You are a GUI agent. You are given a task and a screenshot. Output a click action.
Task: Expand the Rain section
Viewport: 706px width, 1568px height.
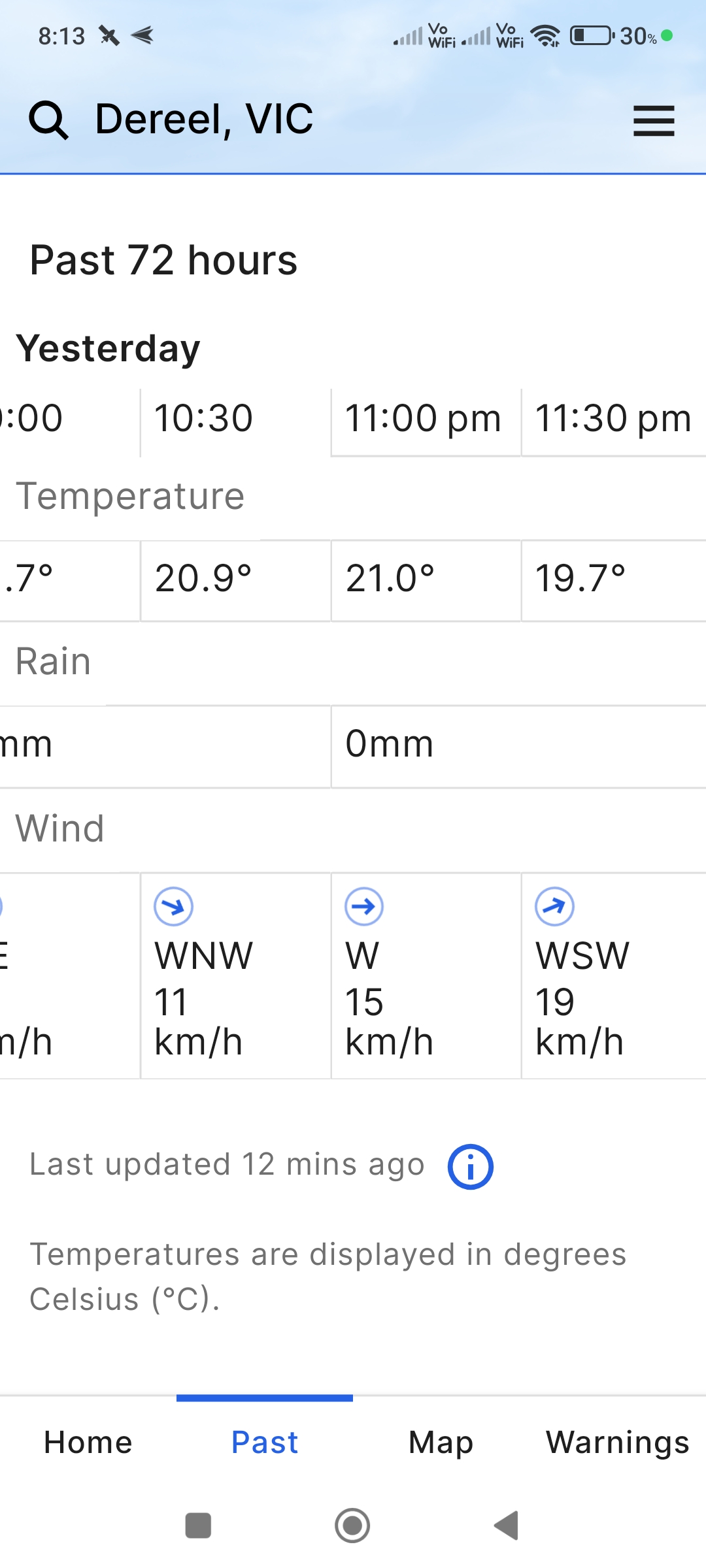click(x=52, y=661)
